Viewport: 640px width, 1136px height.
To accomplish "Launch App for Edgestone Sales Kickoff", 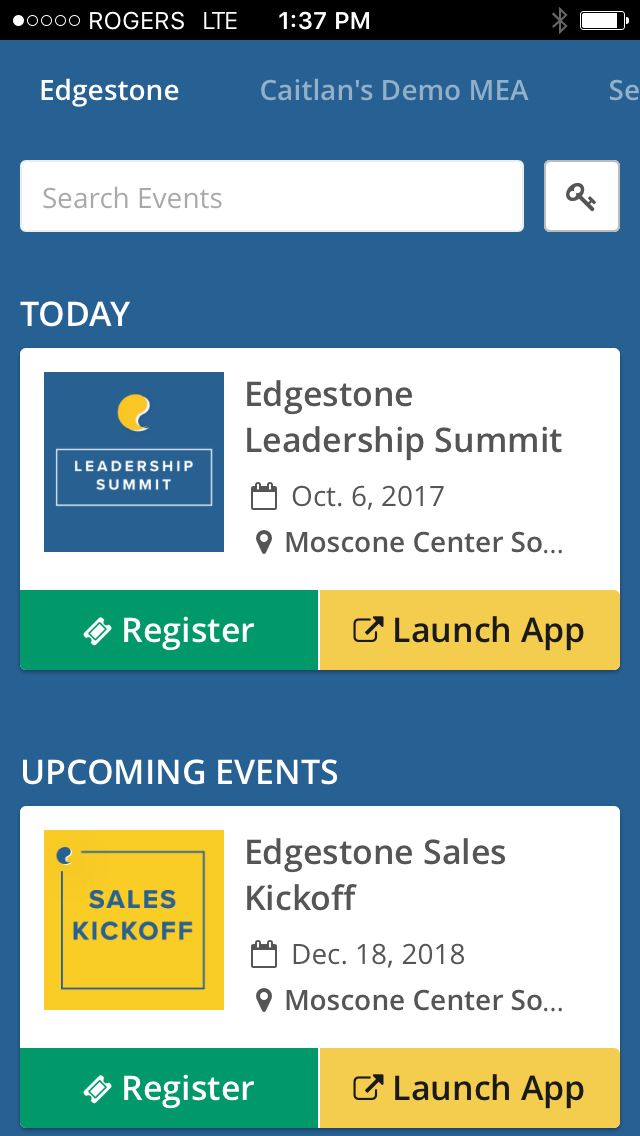I will (x=470, y=1088).
